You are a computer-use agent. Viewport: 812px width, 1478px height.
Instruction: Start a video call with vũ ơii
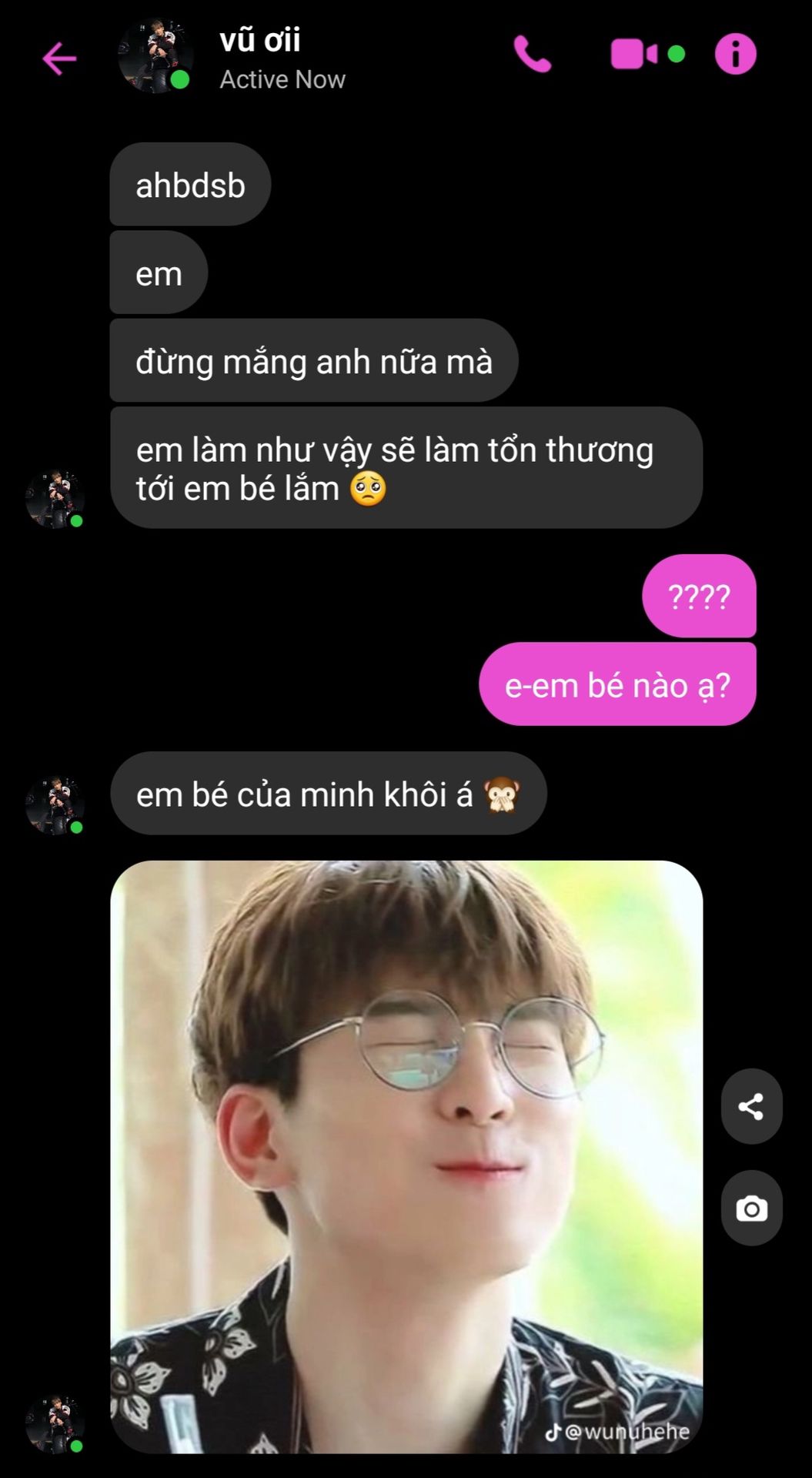[x=635, y=55]
